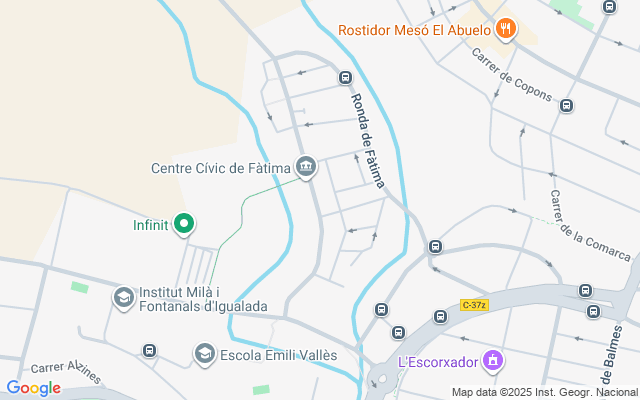The width and height of the screenshot is (640, 400).
Task: Select the Centre Cívic de Fàtima marker
Action: (306, 167)
